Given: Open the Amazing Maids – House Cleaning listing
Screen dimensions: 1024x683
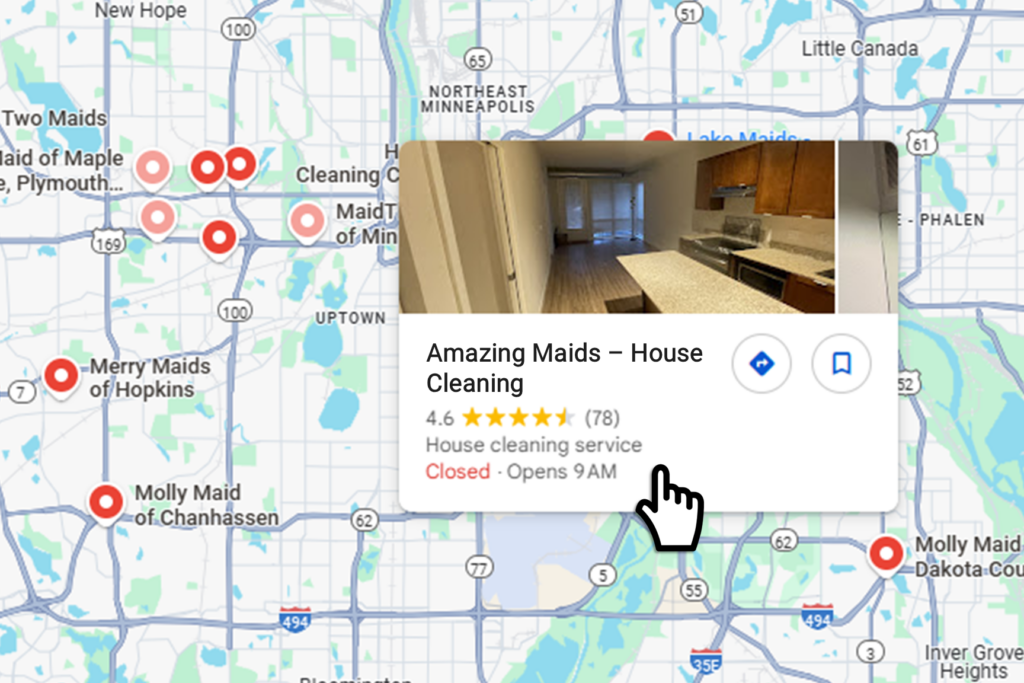Looking at the screenshot, I should pyautogui.click(x=564, y=367).
